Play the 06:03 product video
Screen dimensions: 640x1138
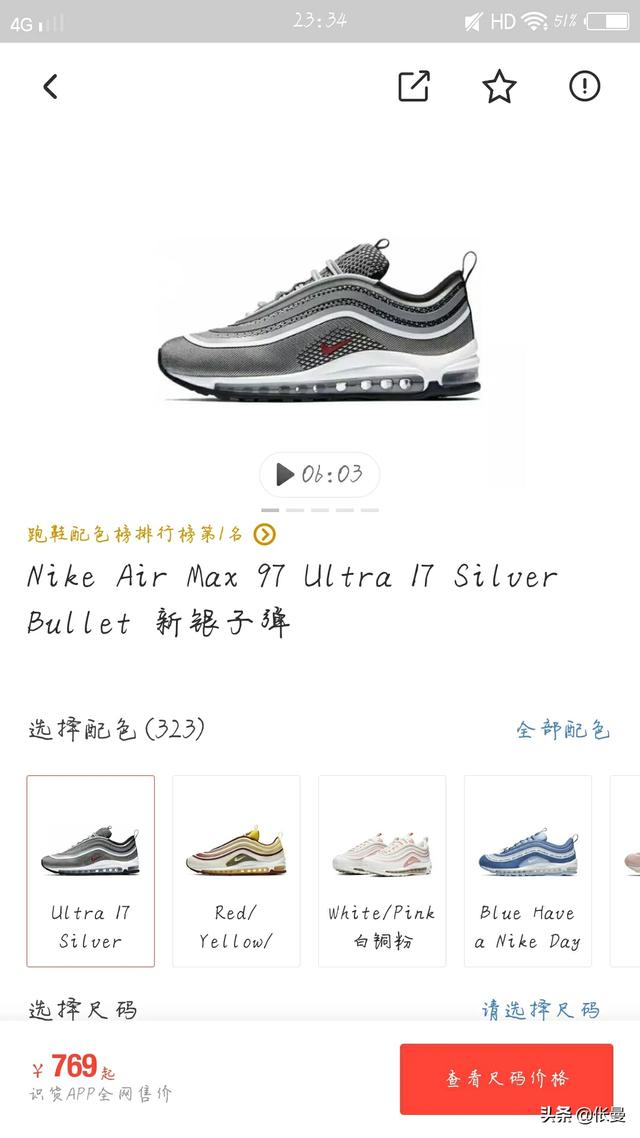319,474
